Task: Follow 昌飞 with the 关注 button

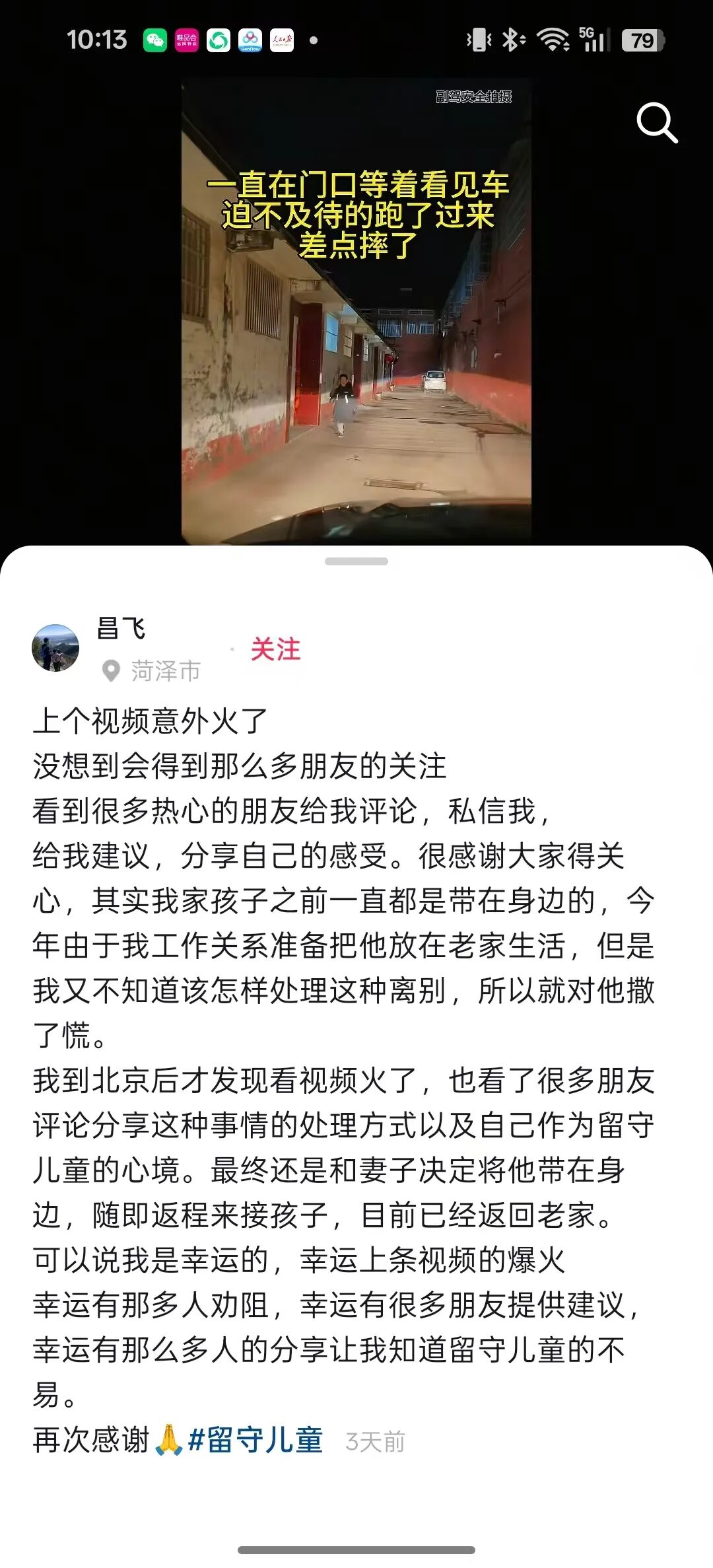Action: click(x=275, y=649)
